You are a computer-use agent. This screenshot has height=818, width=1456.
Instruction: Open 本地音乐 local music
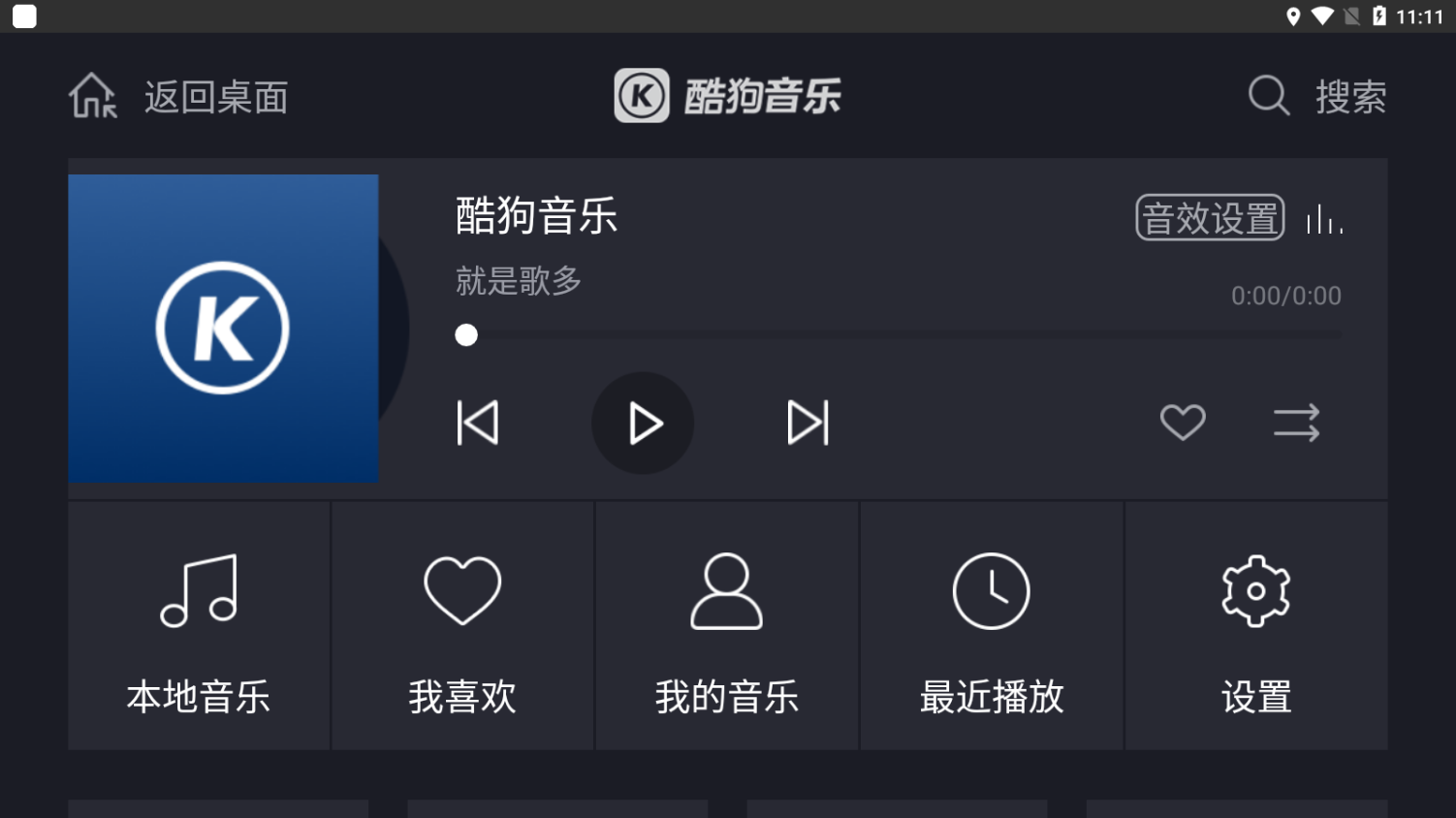(x=199, y=626)
